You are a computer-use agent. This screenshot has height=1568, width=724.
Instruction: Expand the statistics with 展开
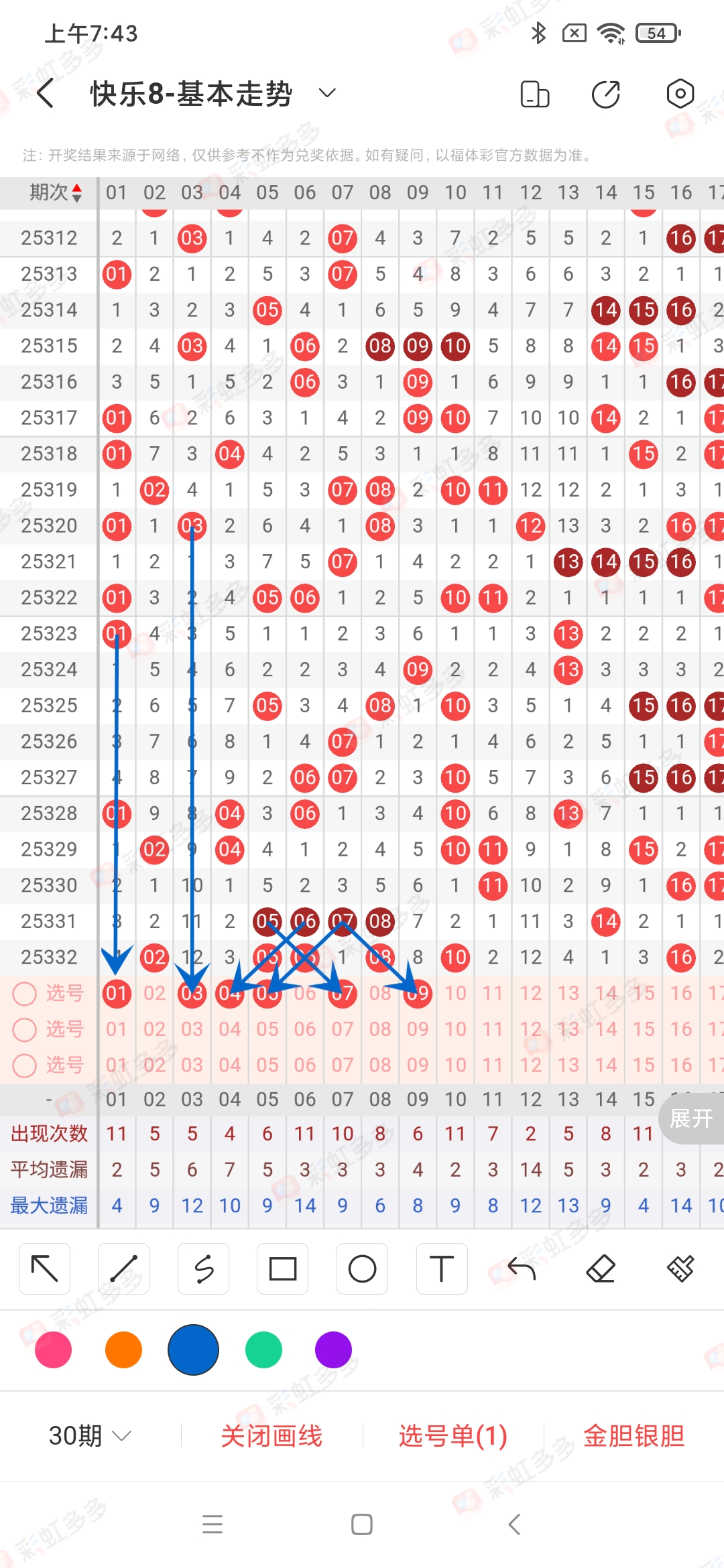692,1118
